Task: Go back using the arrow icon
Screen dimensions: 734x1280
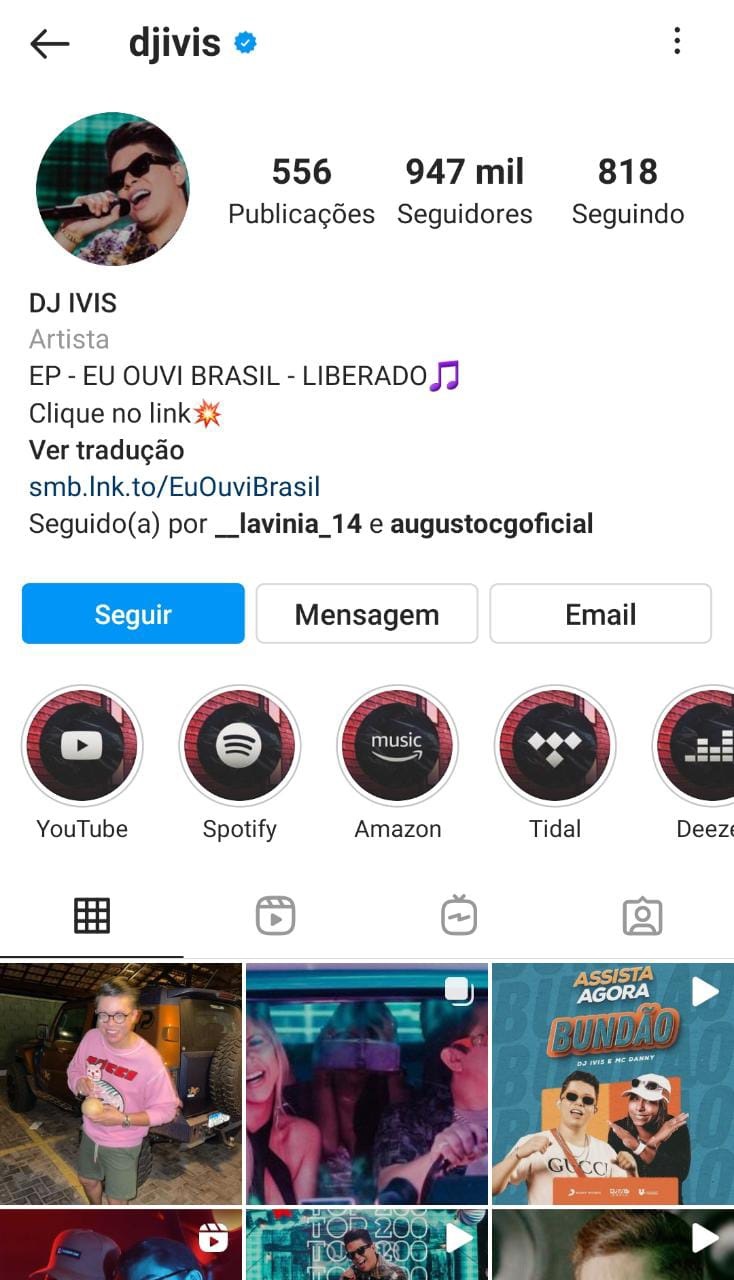Action: pyautogui.click(x=49, y=44)
